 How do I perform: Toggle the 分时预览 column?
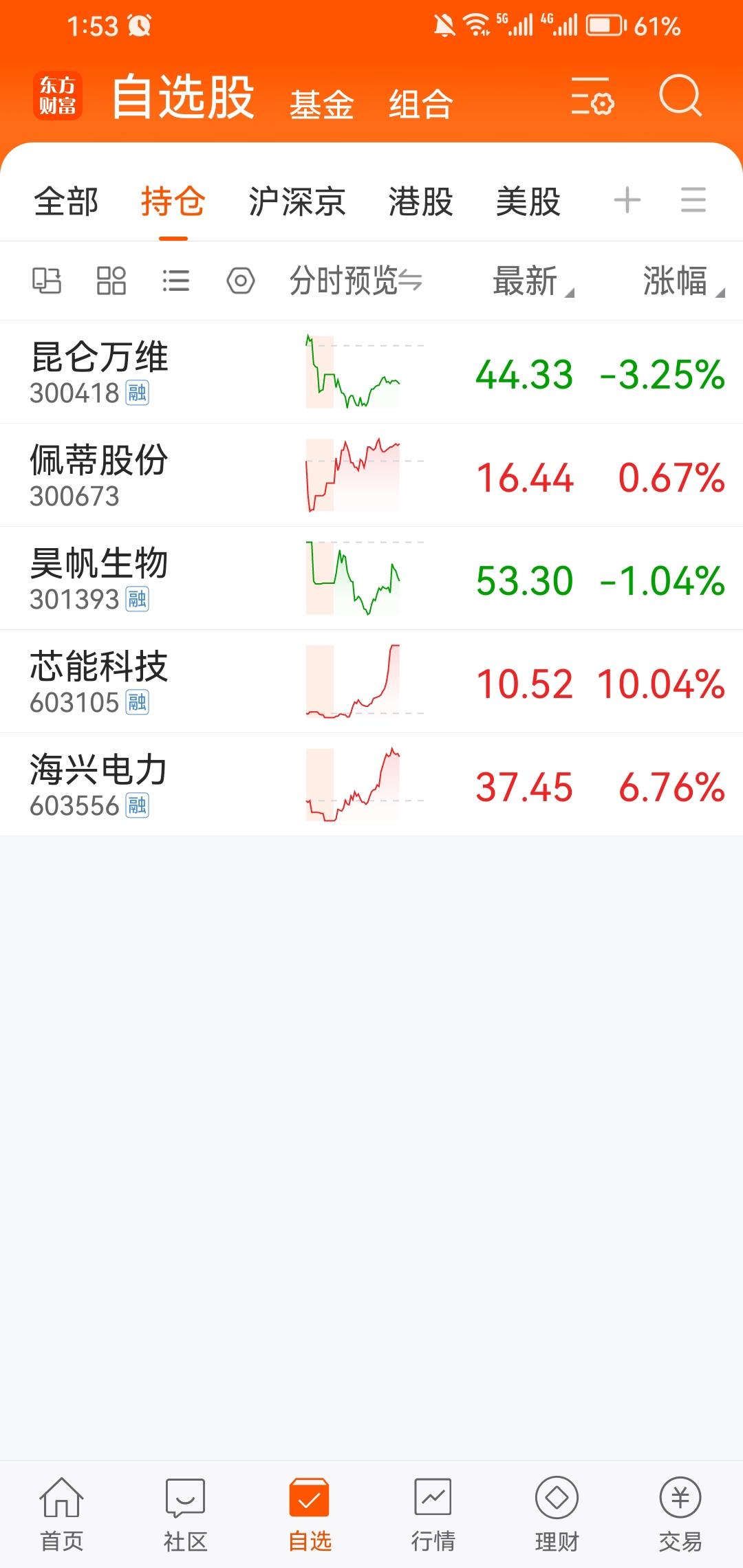click(355, 281)
